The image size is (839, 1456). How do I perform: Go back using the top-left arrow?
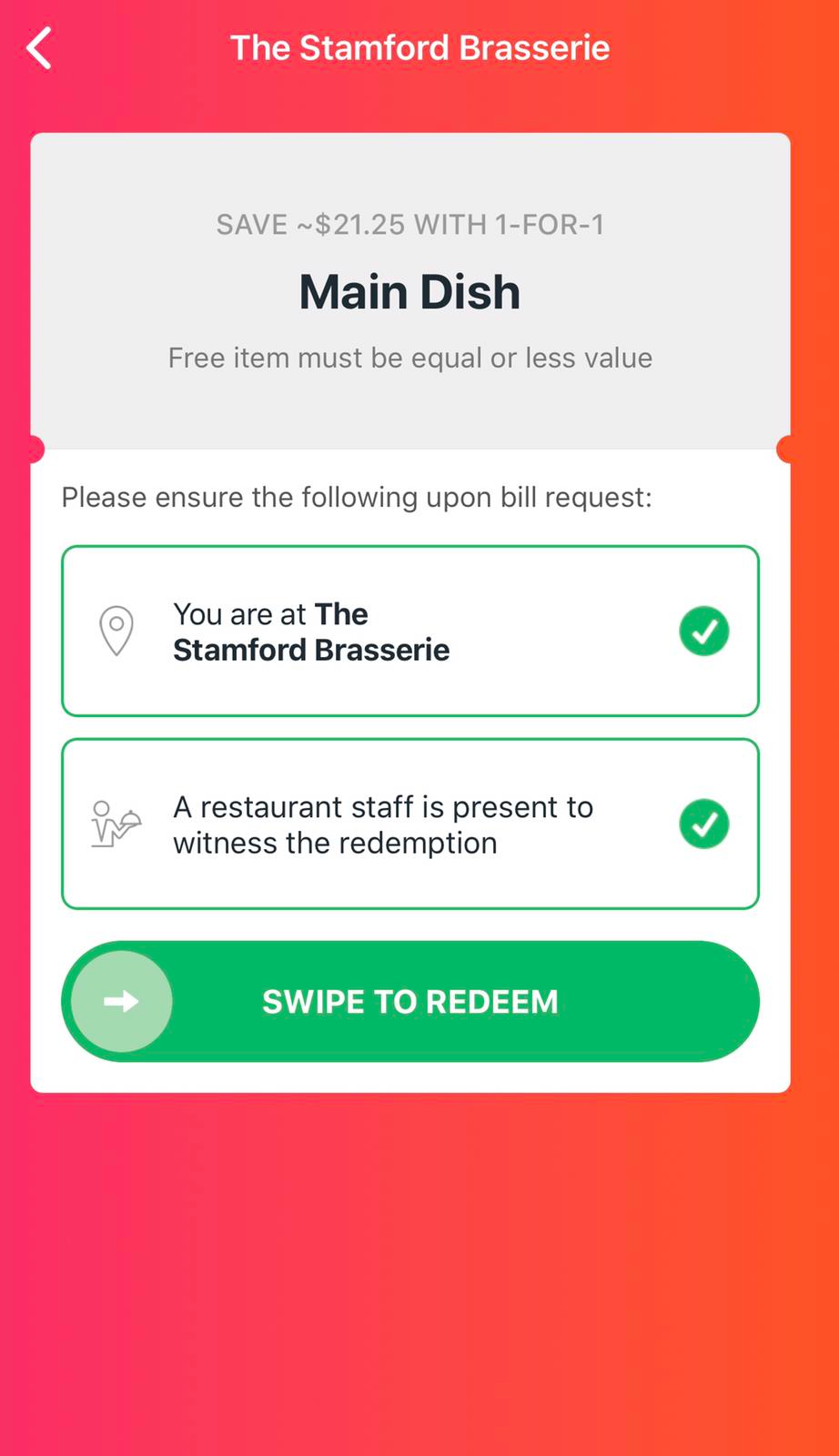pyautogui.click(x=39, y=48)
